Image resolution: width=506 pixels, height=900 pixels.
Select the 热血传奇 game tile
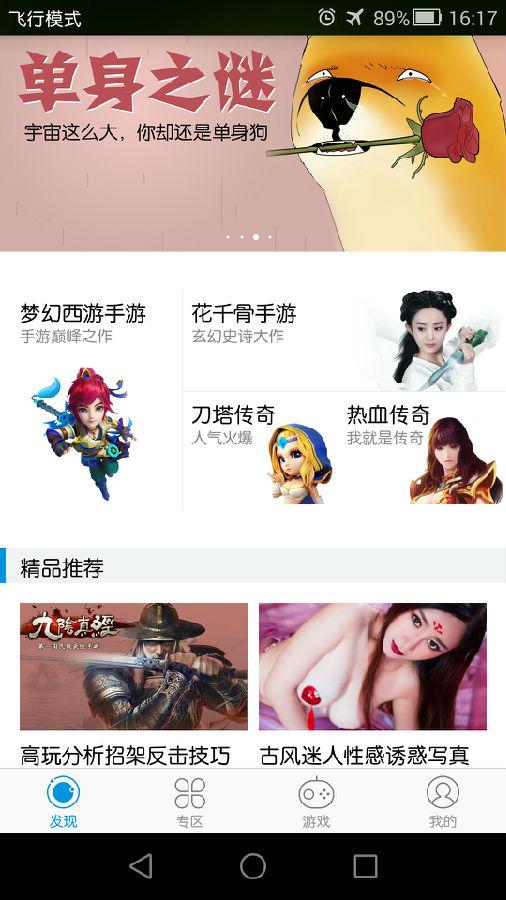(423, 452)
